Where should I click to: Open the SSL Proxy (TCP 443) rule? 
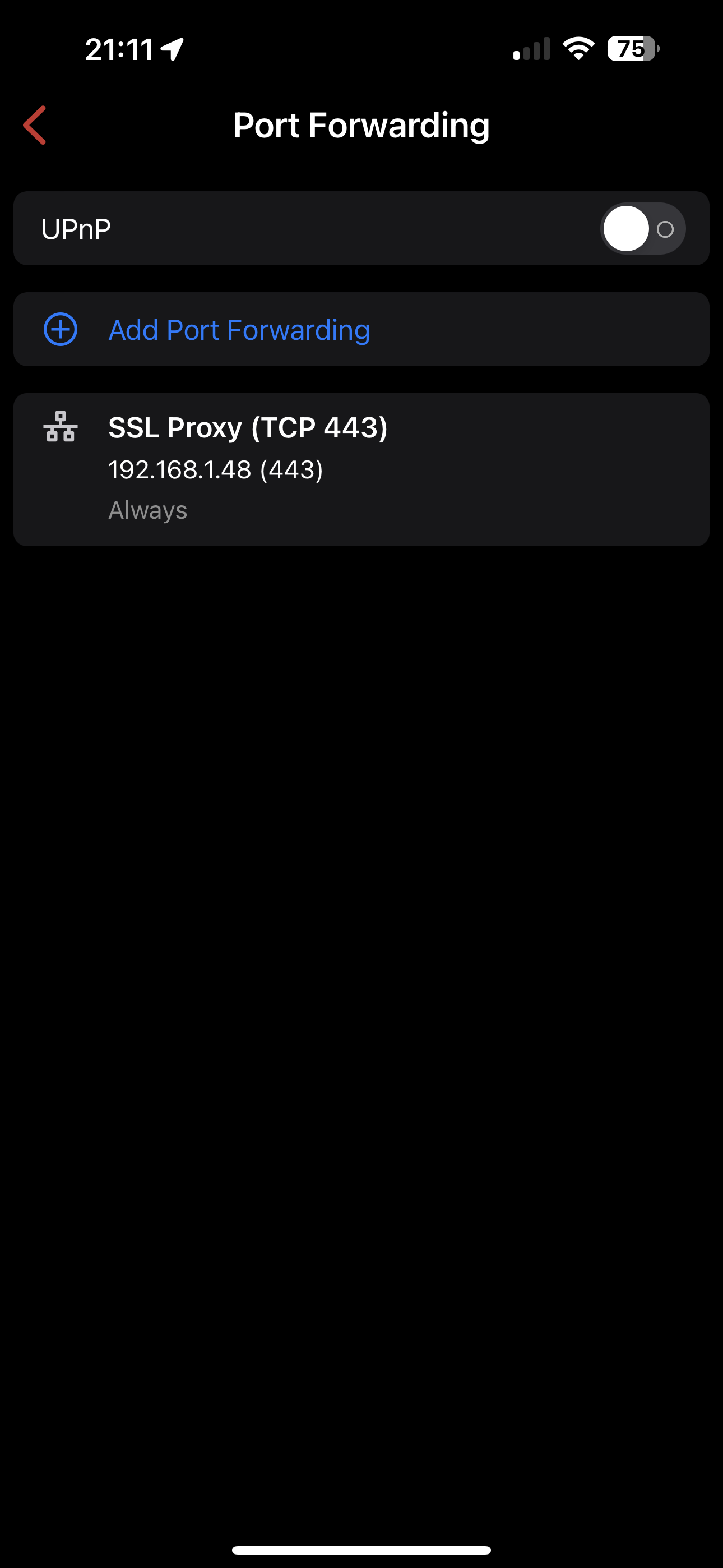[x=361, y=469]
